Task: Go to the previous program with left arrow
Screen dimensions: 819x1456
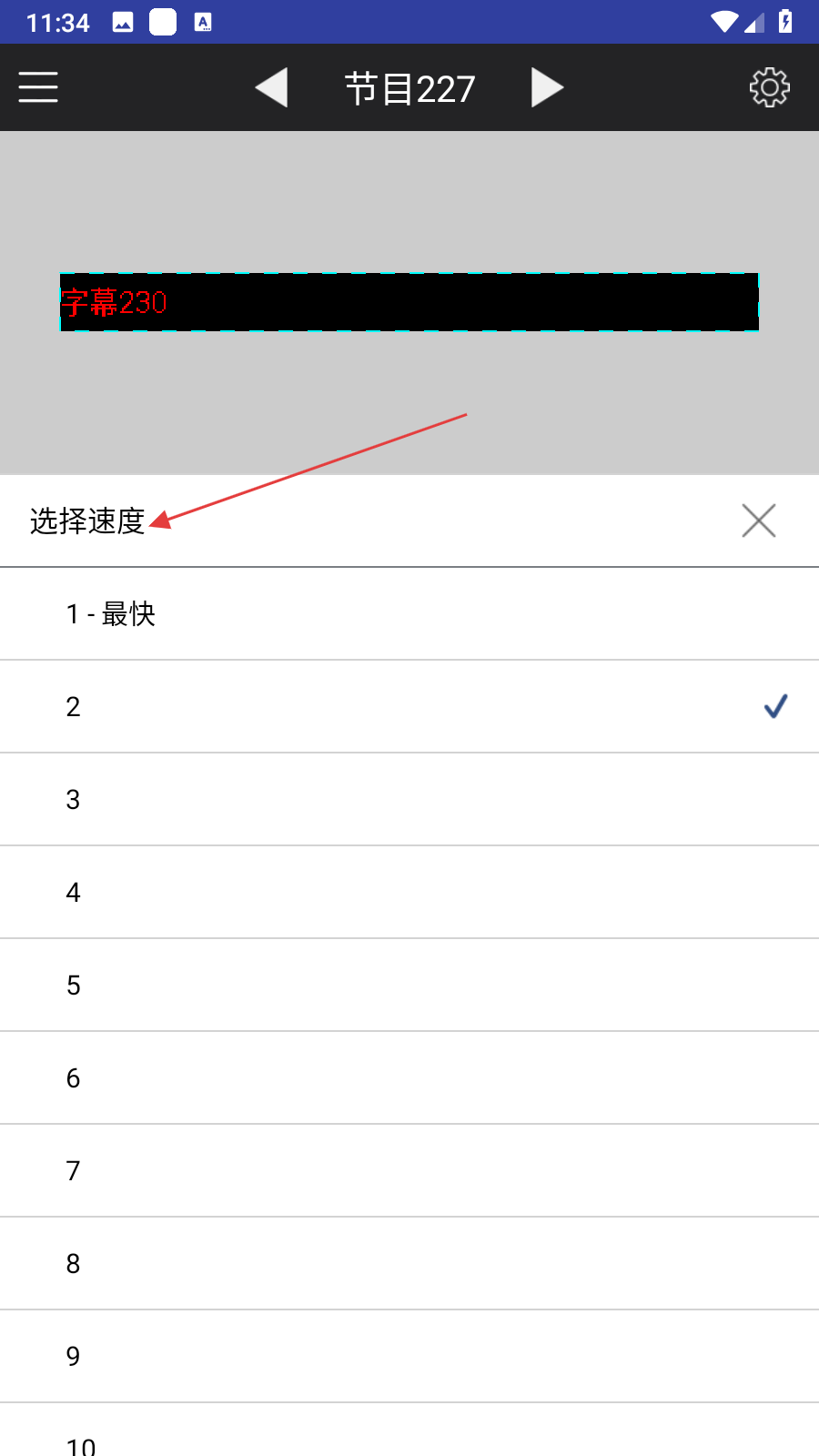Action: pyautogui.click(x=271, y=87)
